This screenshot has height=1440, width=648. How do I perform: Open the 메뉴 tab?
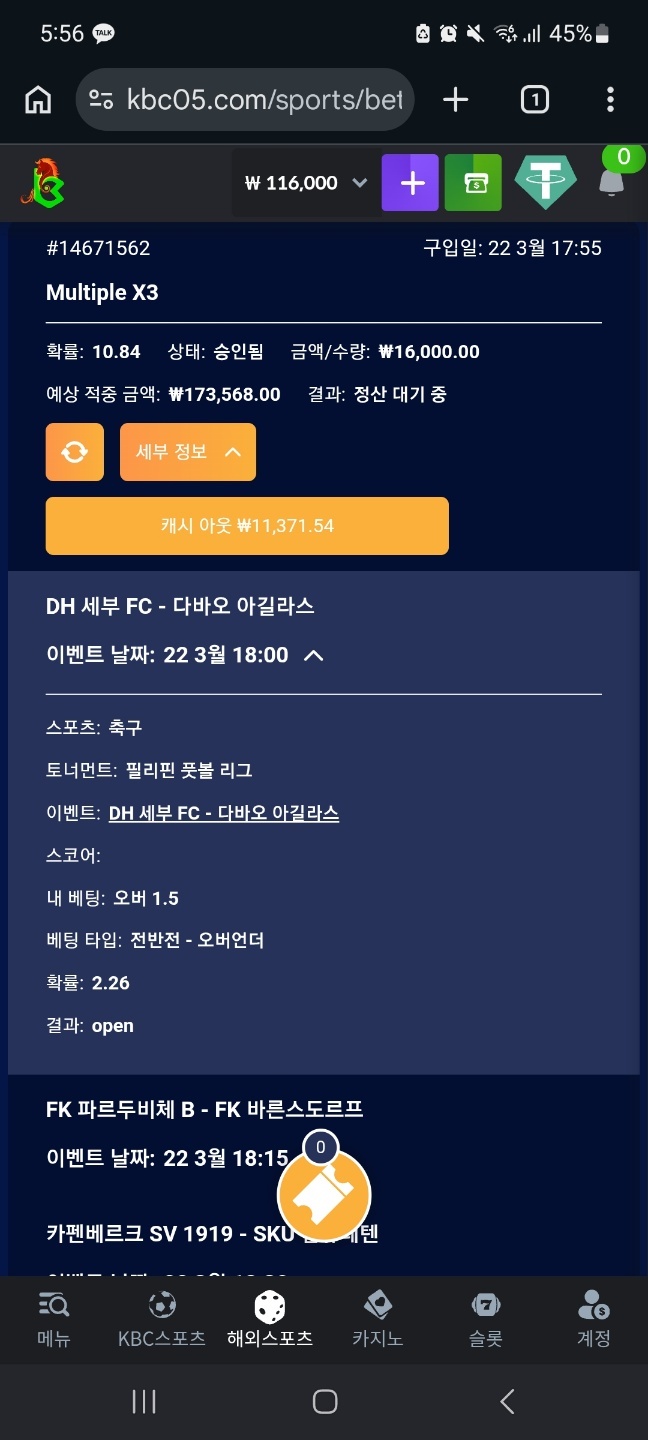pyautogui.click(x=54, y=1319)
